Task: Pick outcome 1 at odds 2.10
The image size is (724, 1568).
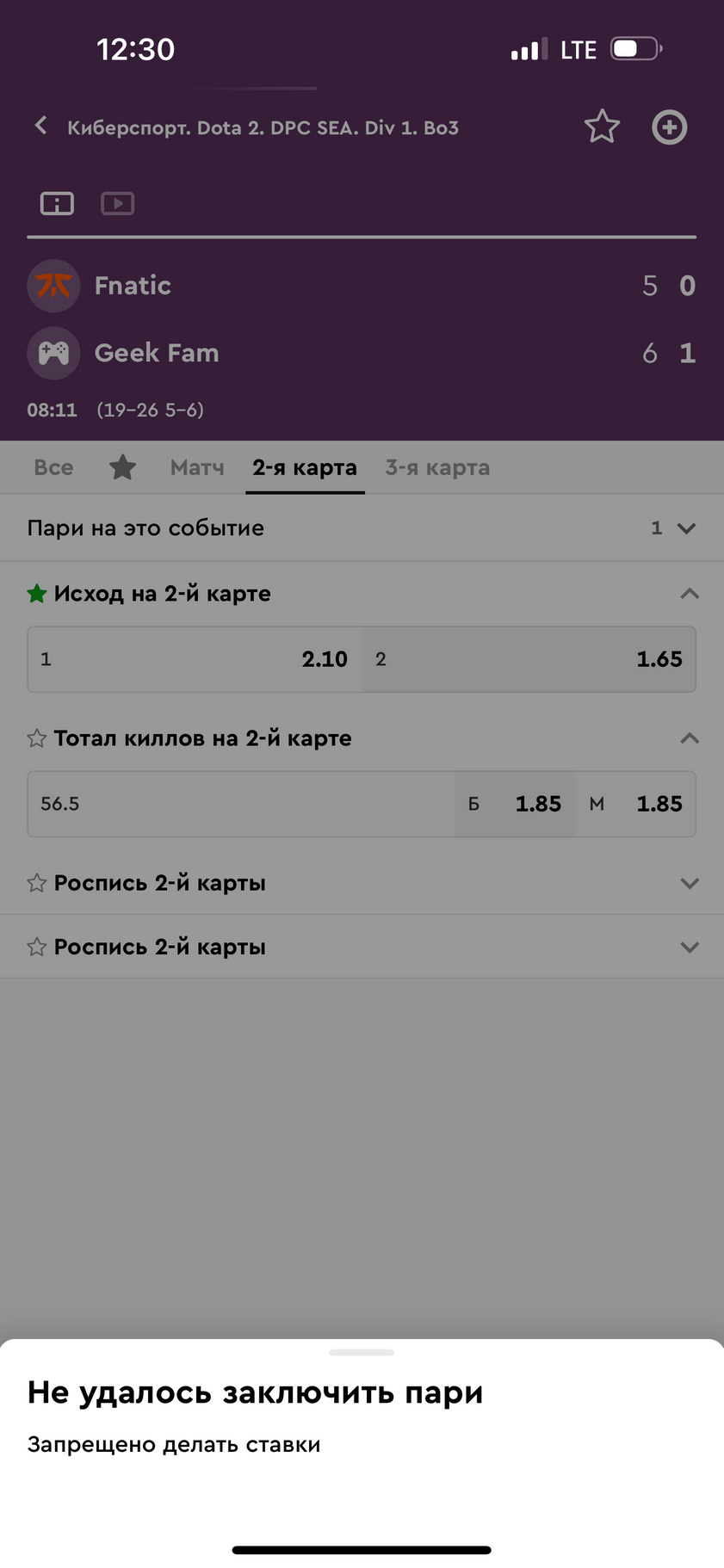Action: tap(195, 659)
